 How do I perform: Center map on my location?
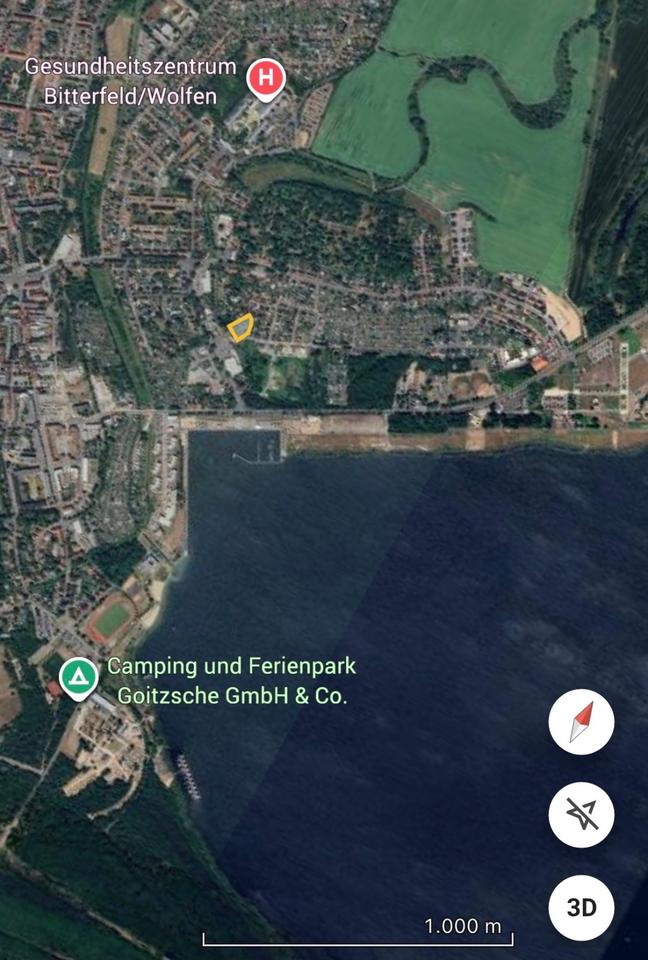(581, 816)
